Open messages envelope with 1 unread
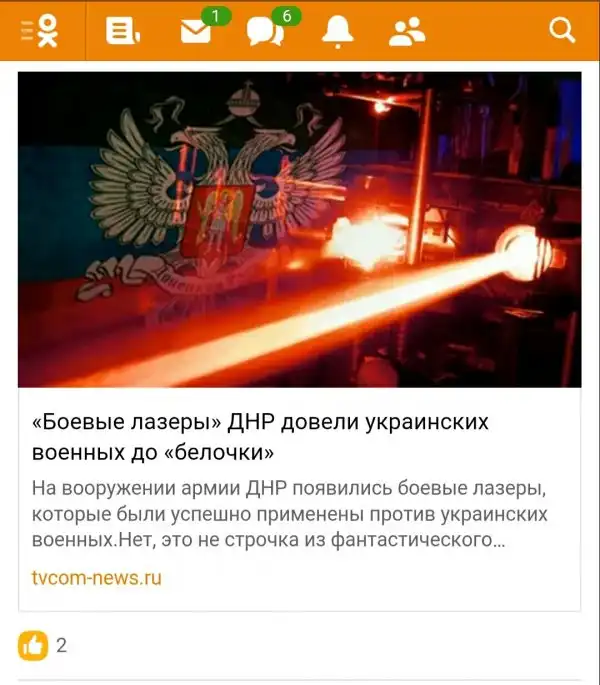Image resolution: width=600 pixels, height=685 pixels. tap(198, 32)
